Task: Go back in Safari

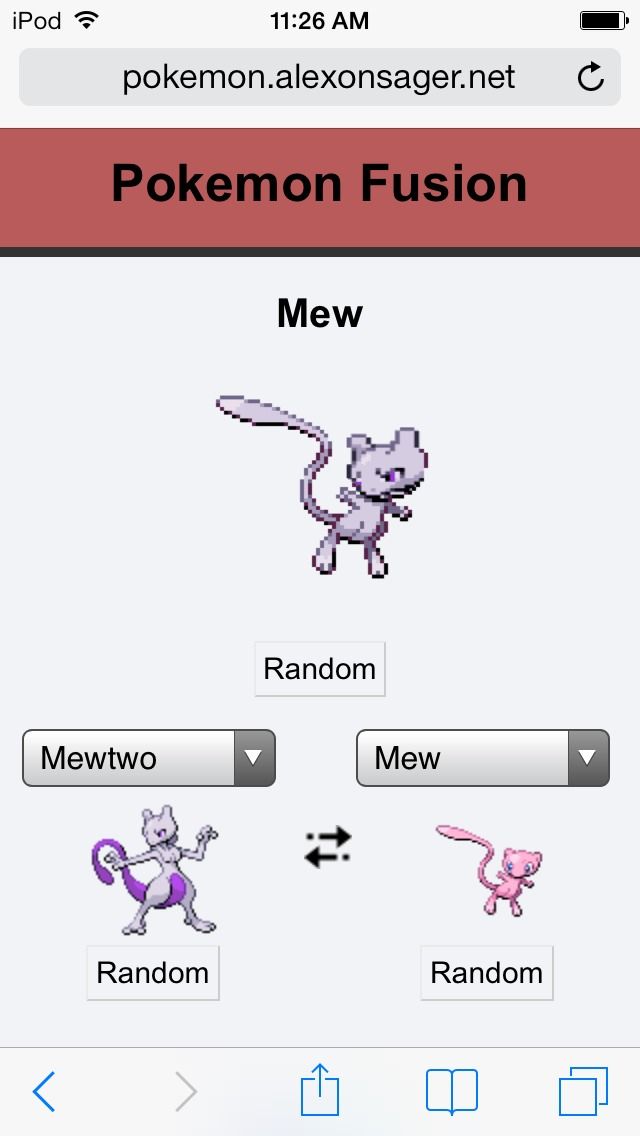Action: (x=44, y=1091)
